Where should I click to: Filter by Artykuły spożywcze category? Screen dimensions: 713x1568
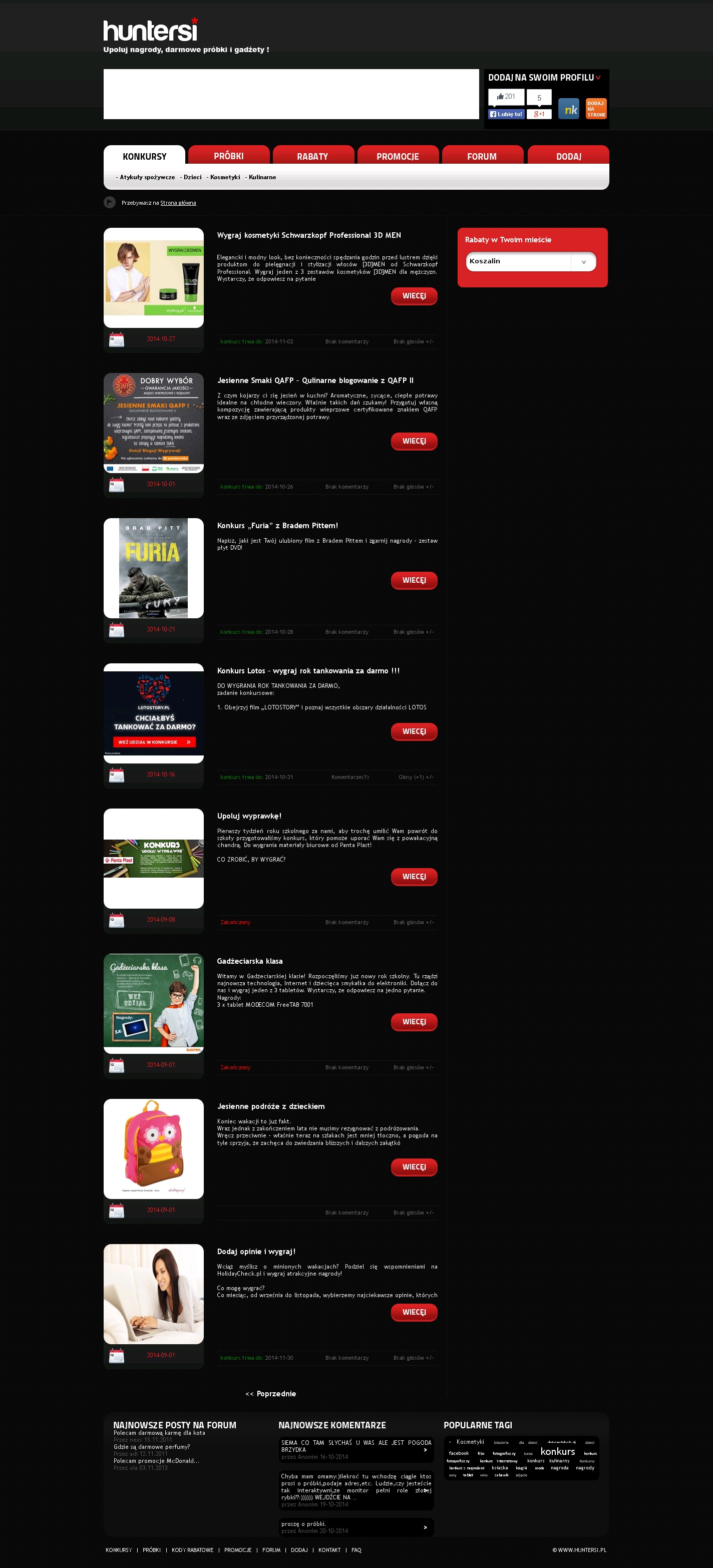[x=147, y=177]
